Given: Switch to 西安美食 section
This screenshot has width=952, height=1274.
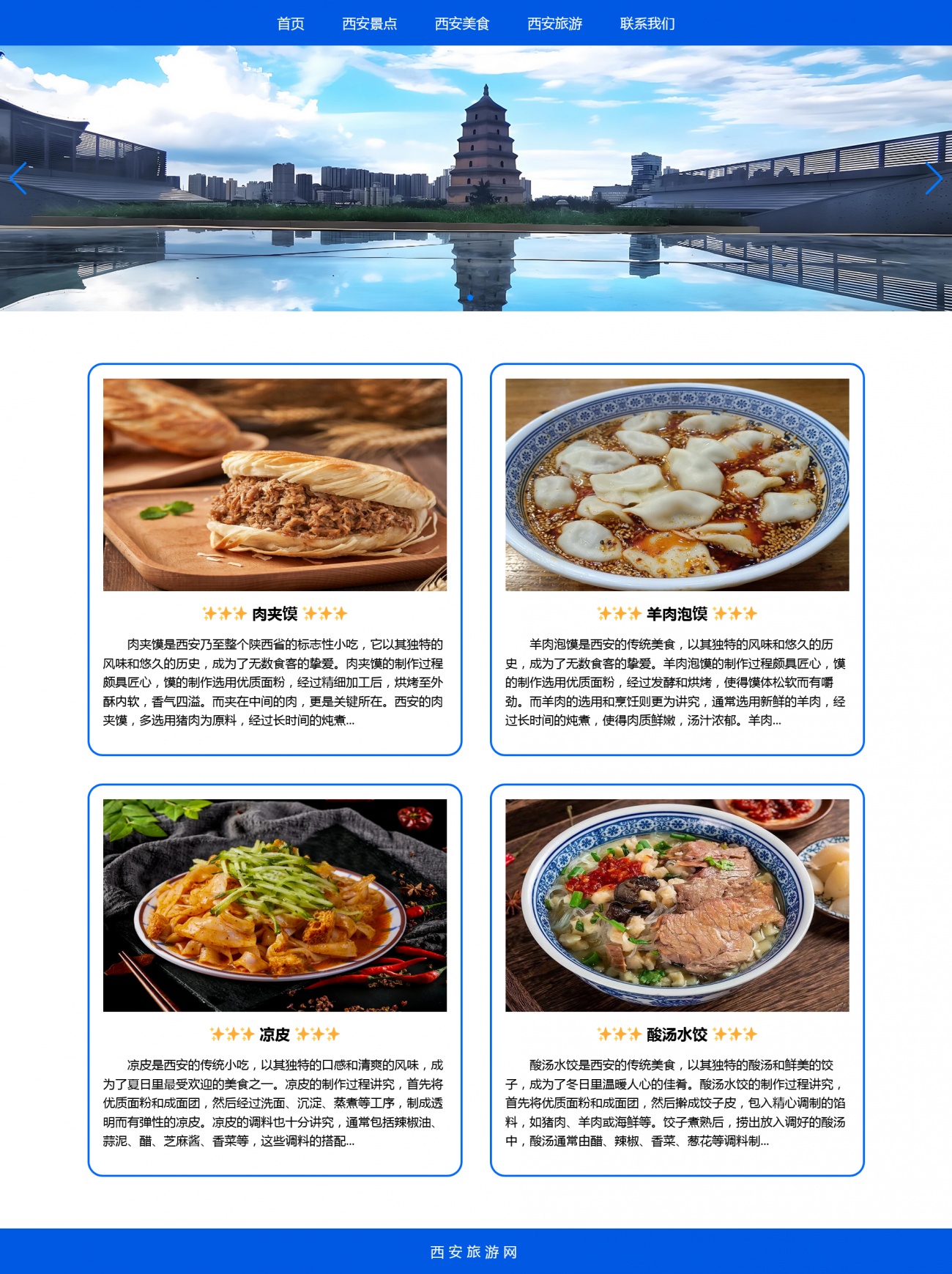Looking at the screenshot, I should (x=461, y=23).
